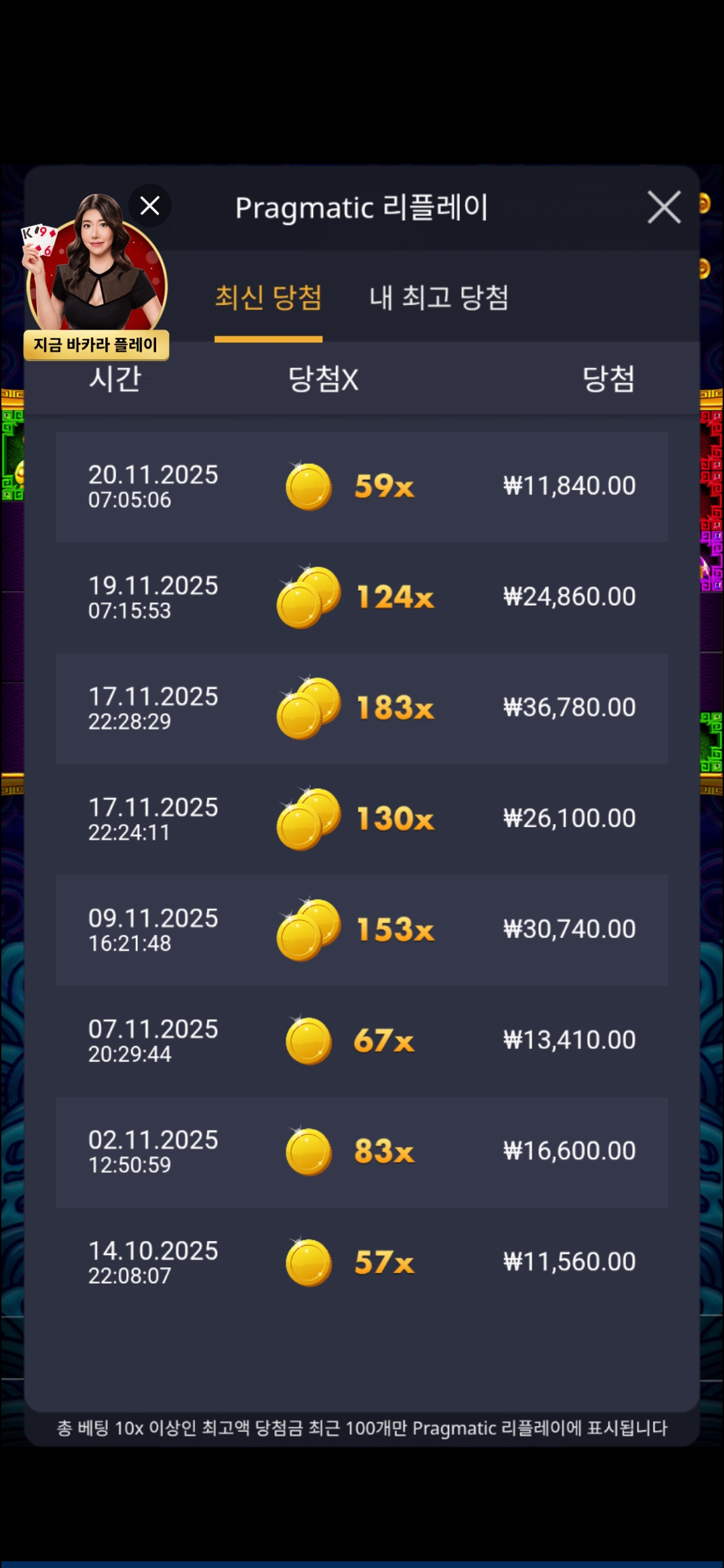Switch to the 내 최고 당첨 tab
724x1568 pixels.
pyautogui.click(x=438, y=298)
